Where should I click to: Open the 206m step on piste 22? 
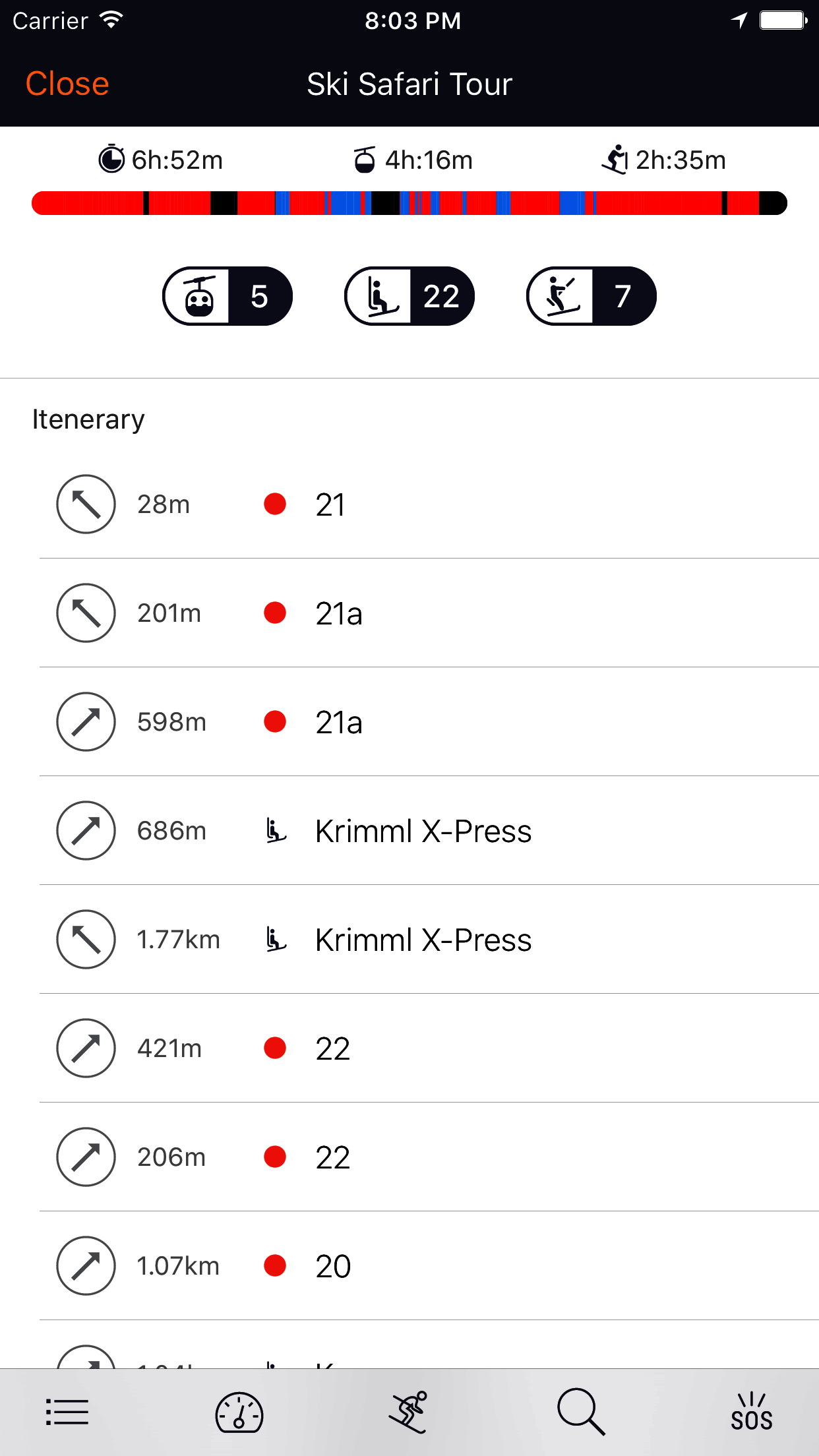pos(429,1157)
